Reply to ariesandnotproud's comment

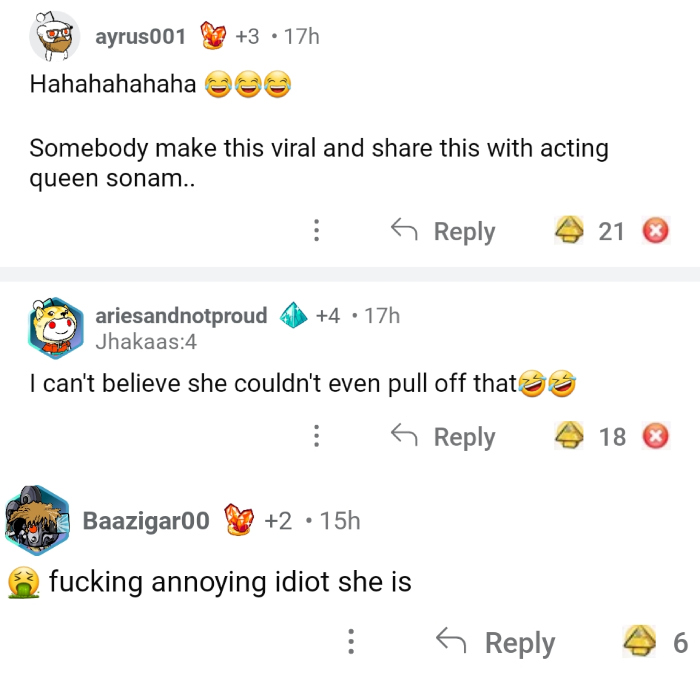pyautogui.click(x=443, y=436)
